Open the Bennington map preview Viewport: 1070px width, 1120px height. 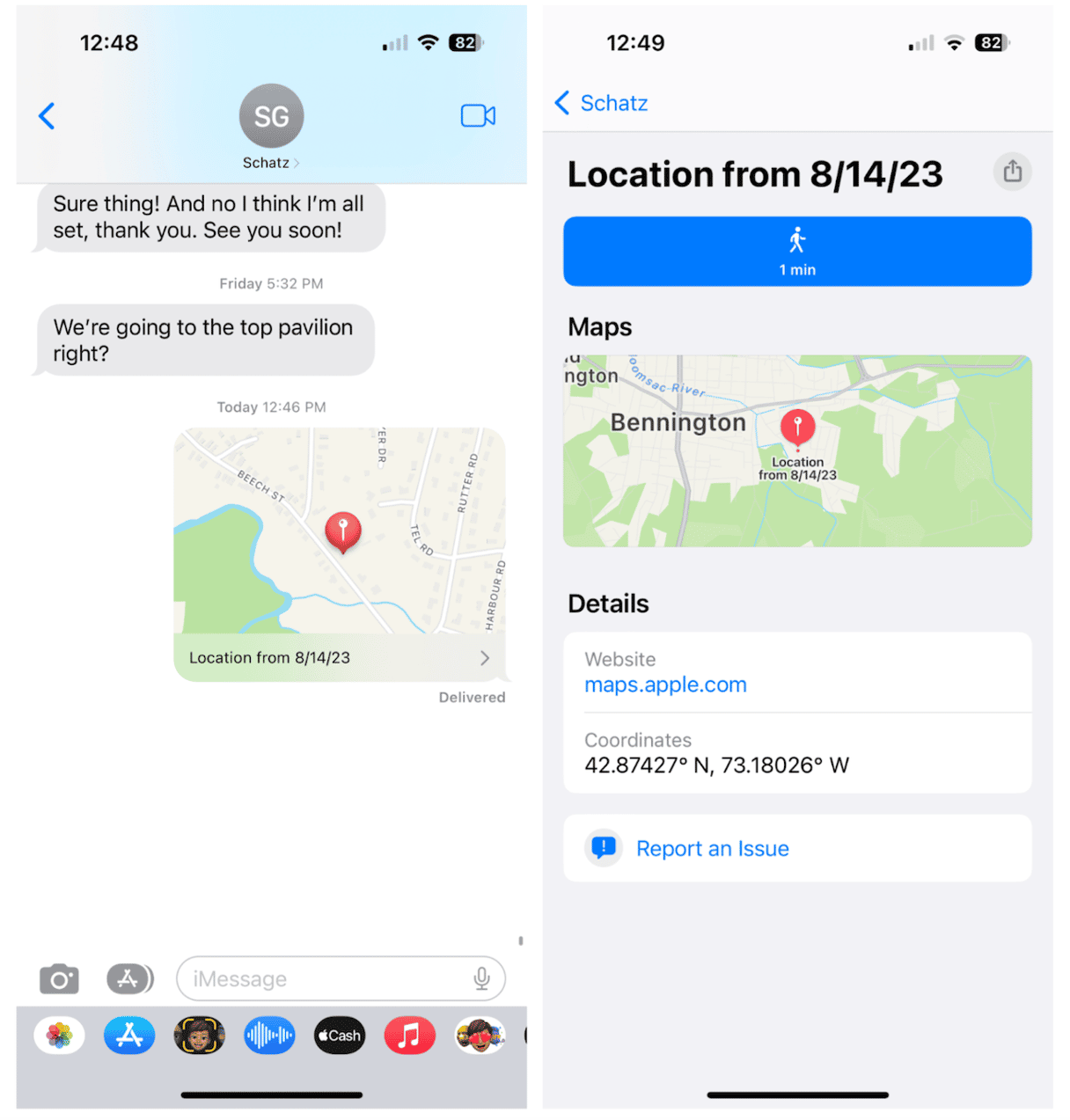click(x=797, y=450)
